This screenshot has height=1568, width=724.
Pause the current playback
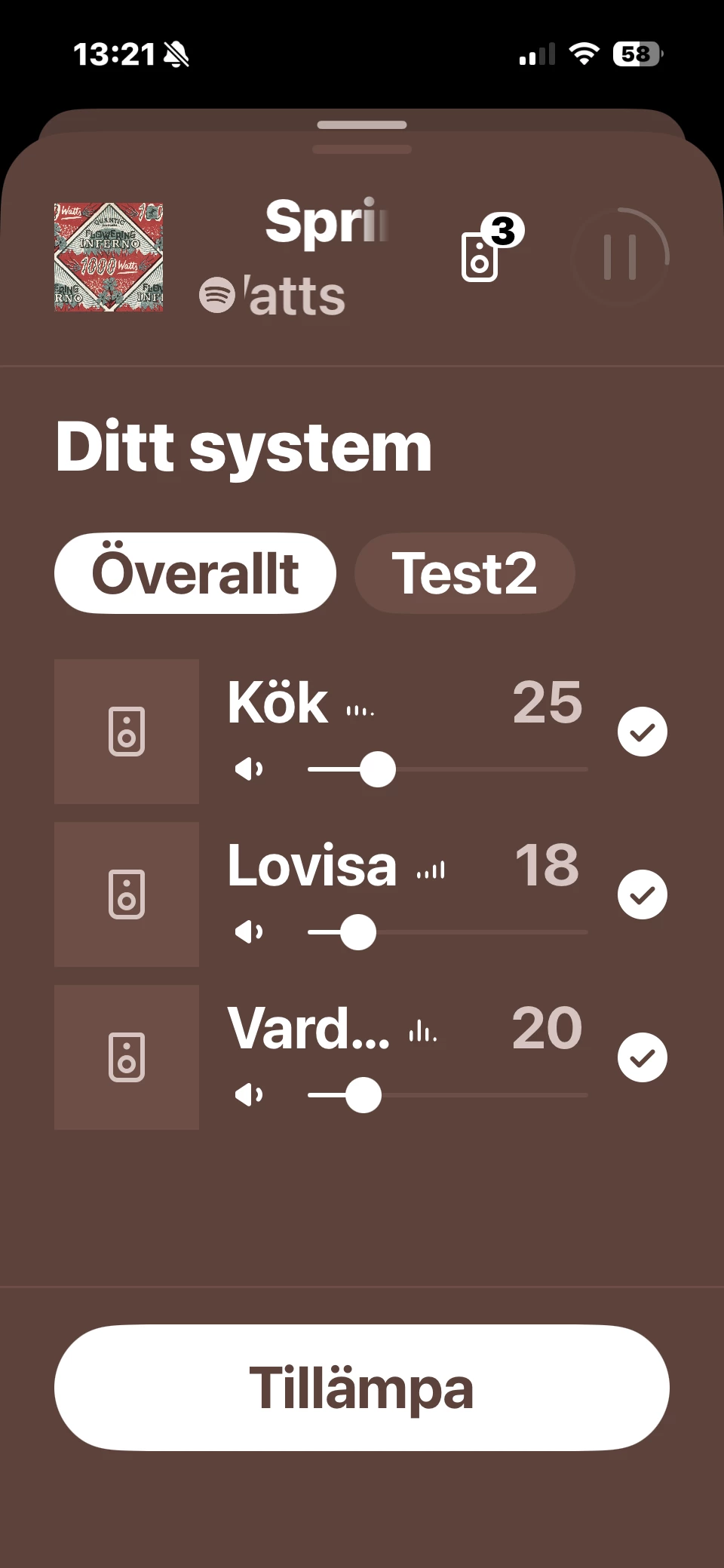tap(620, 257)
